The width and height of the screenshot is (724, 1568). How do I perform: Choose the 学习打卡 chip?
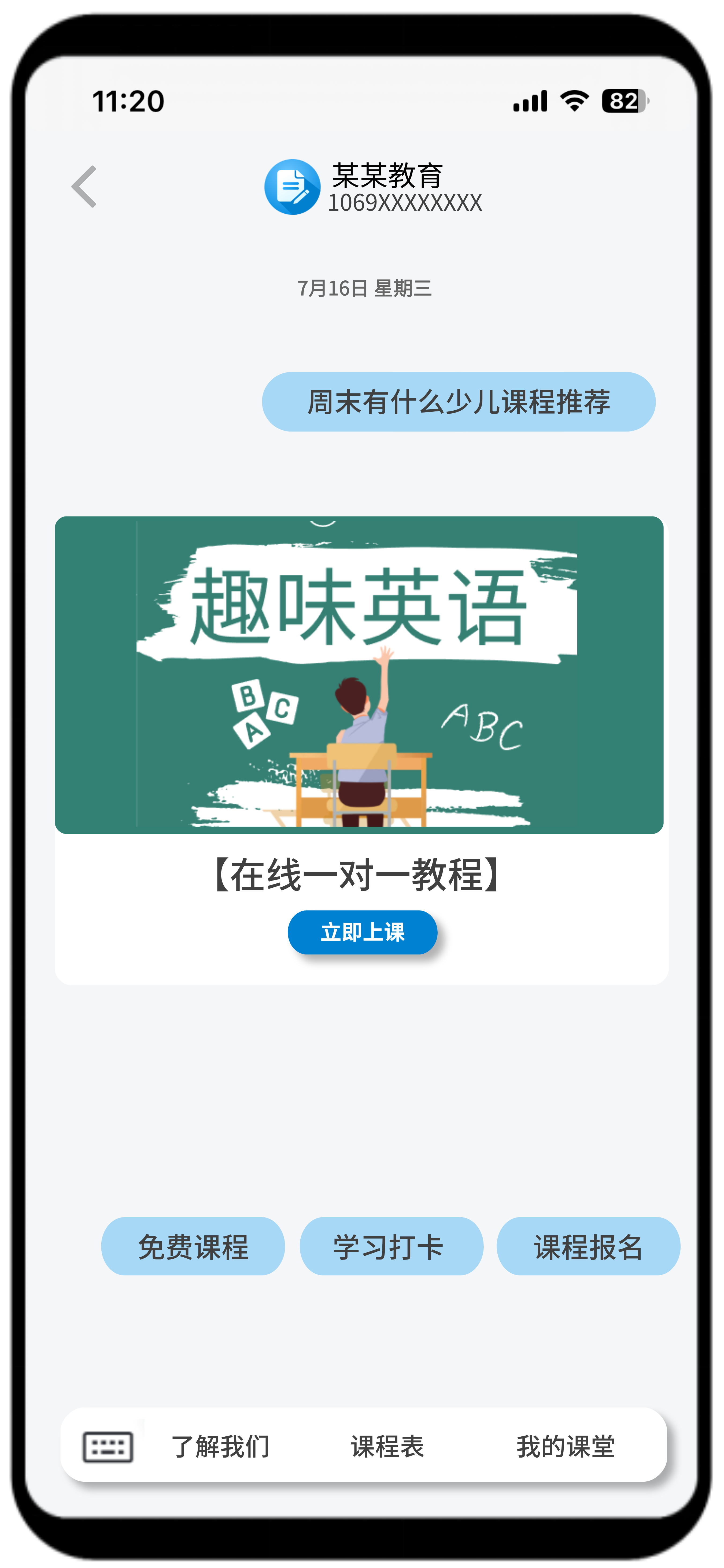(x=391, y=1246)
